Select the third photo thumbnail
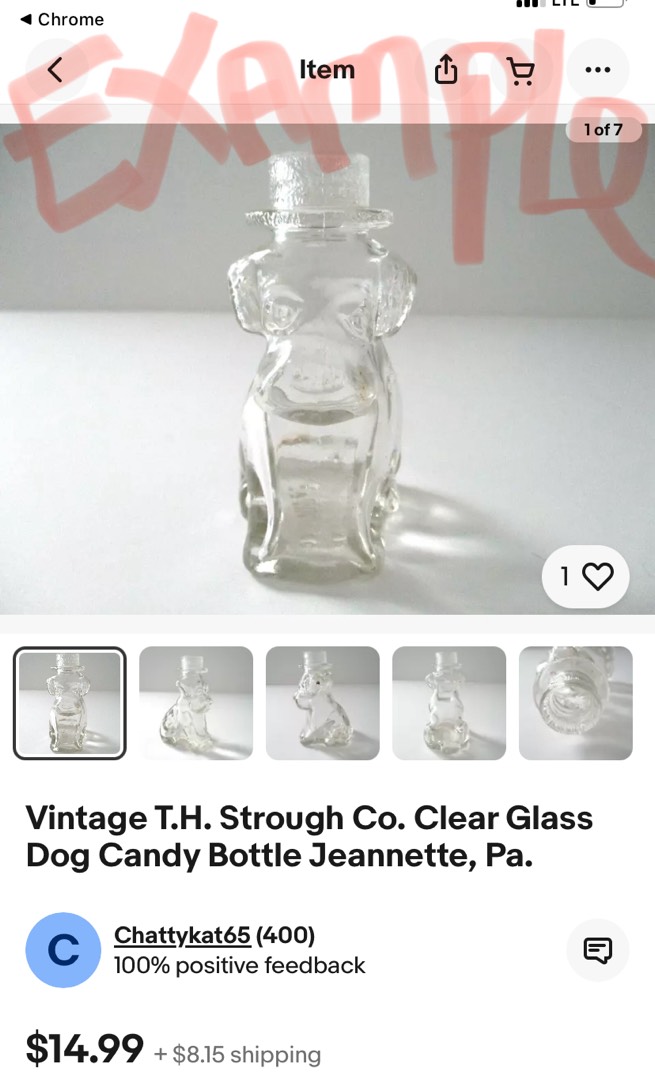 pyautogui.click(x=322, y=703)
